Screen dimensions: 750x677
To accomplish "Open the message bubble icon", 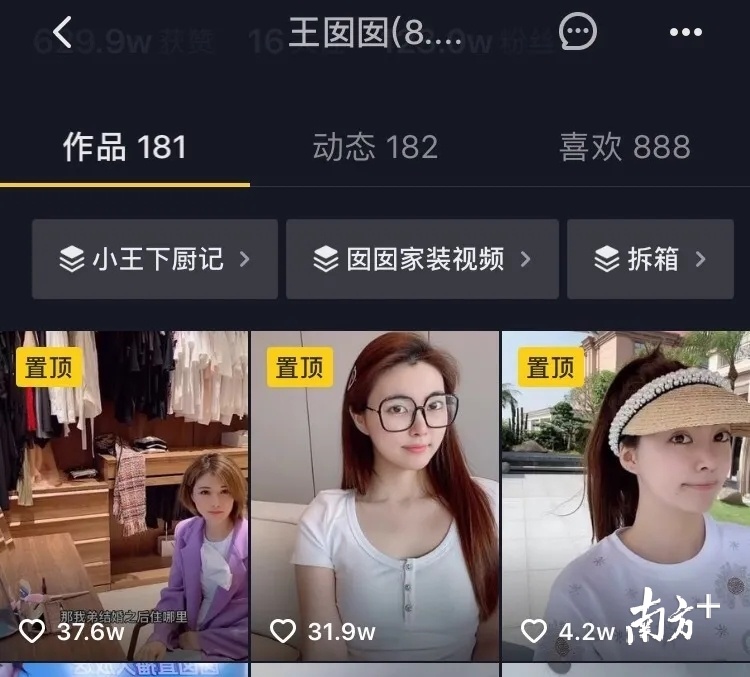I will coord(577,32).
